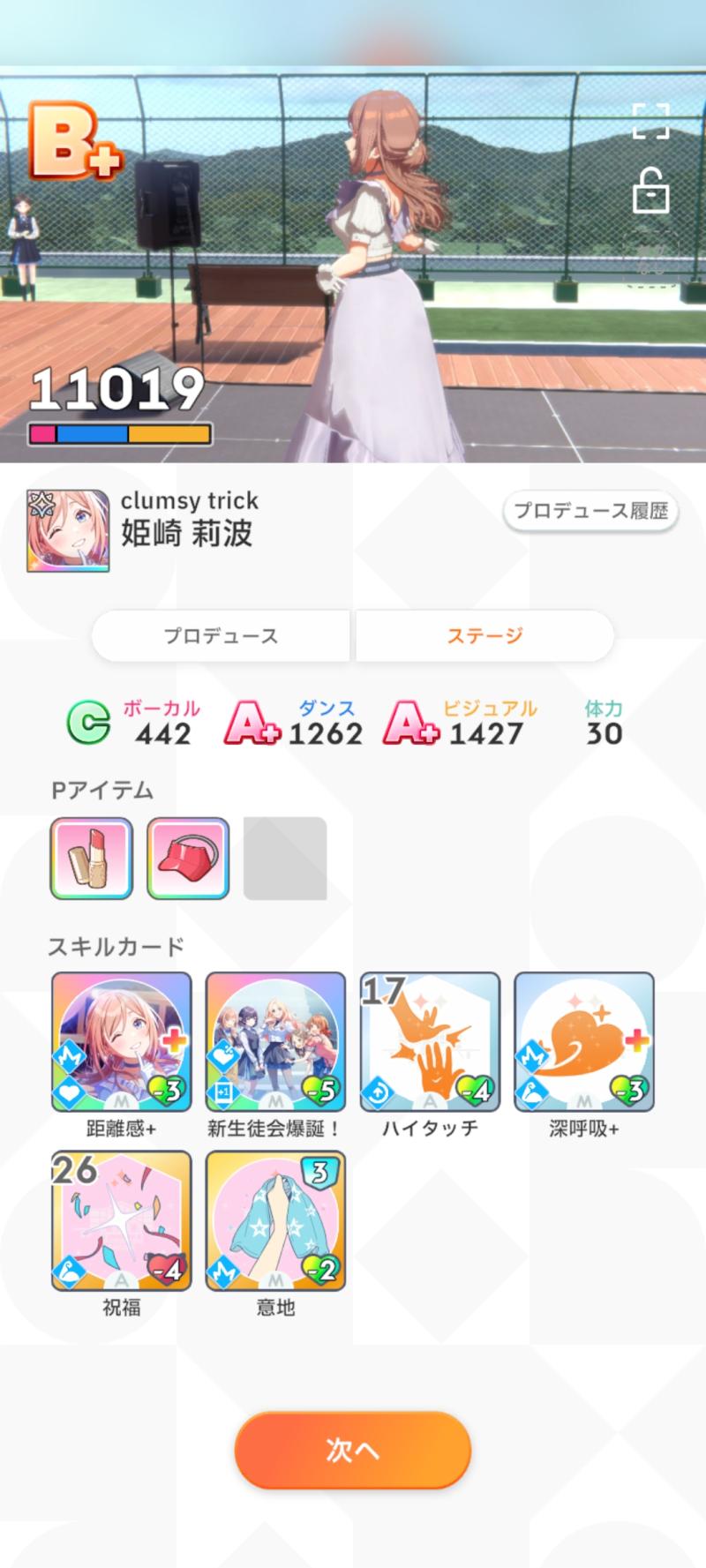The image size is (706, 1568).
Task: Show details of the 祝福 card
Action: [122, 1221]
